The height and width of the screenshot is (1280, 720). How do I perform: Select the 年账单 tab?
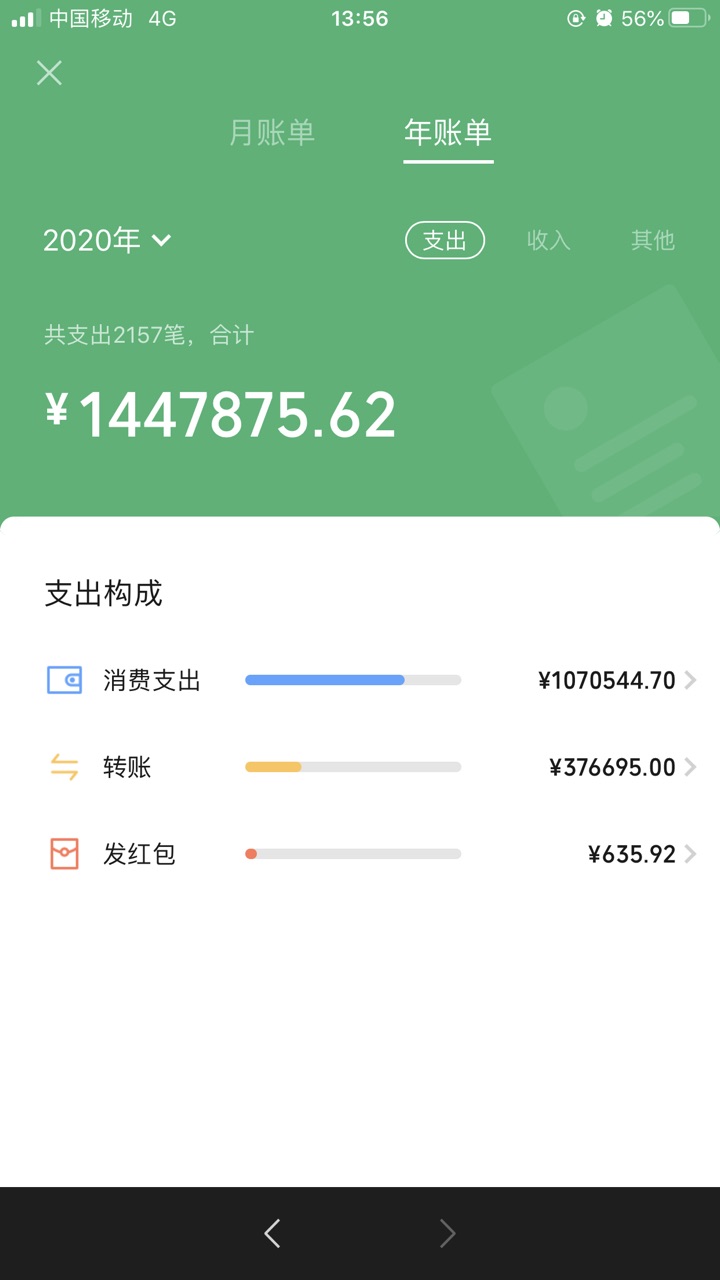pyautogui.click(x=448, y=133)
